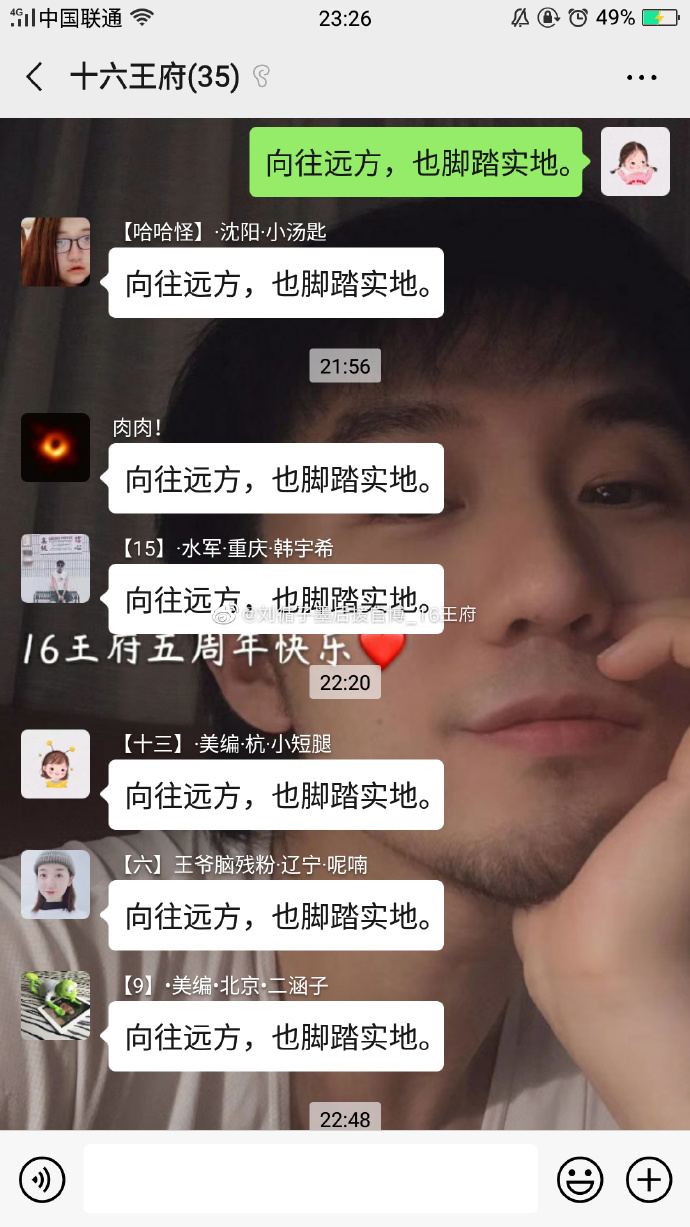View 北京·二涵子's profile avatar
690x1227 pixels.
pyautogui.click(x=56, y=1005)
